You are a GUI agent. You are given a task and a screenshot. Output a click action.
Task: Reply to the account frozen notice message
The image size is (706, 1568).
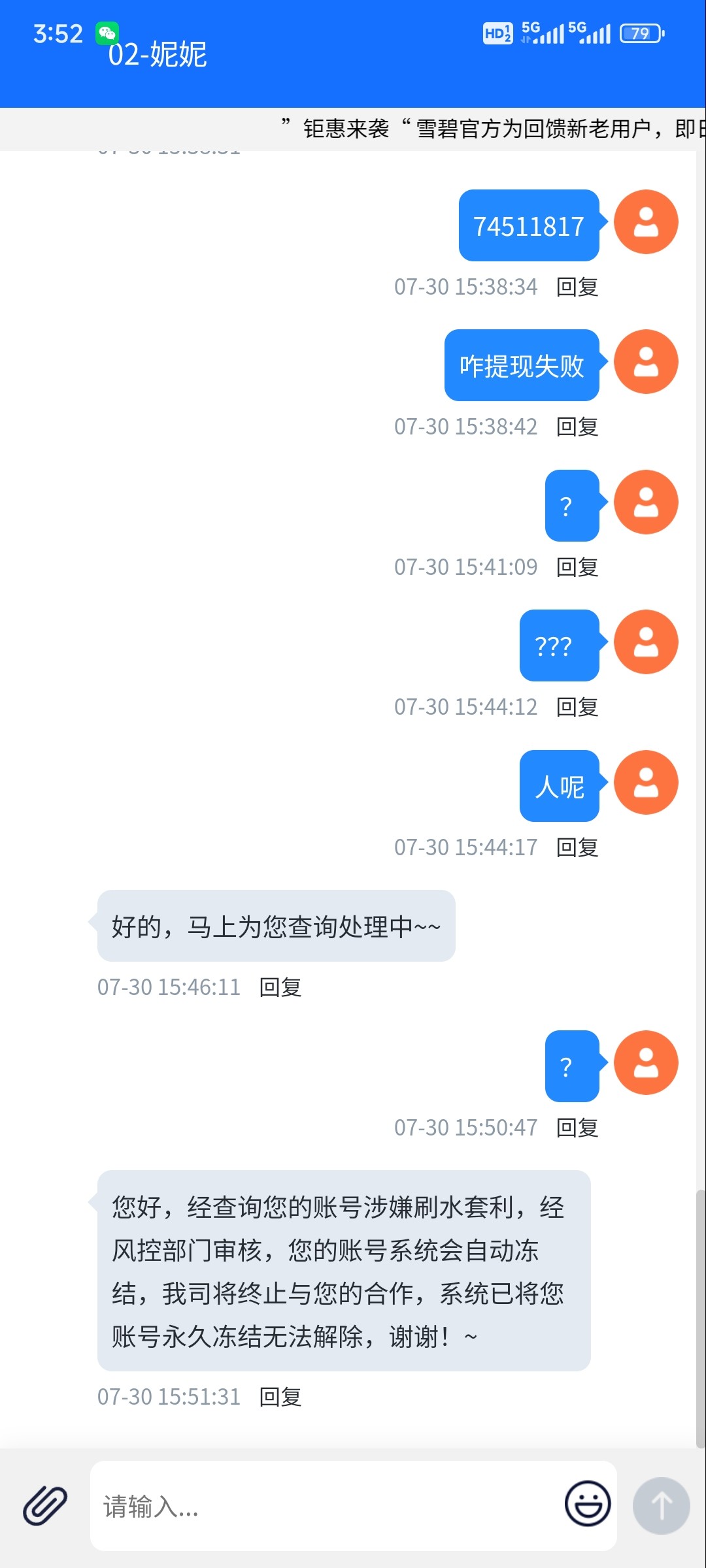(x=280, y=1397)
